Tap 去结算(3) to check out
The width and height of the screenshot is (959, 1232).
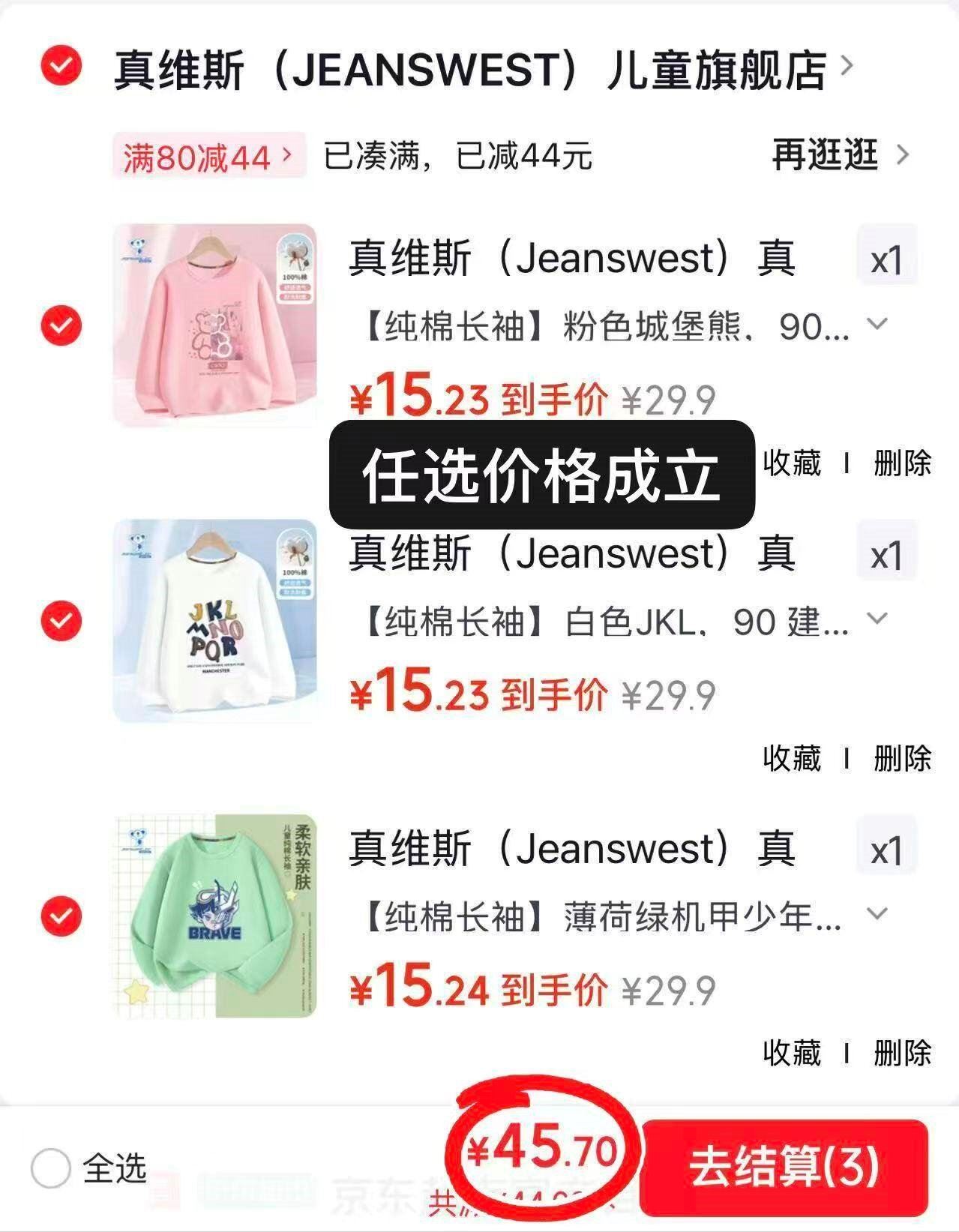(x=784, y=1168)
